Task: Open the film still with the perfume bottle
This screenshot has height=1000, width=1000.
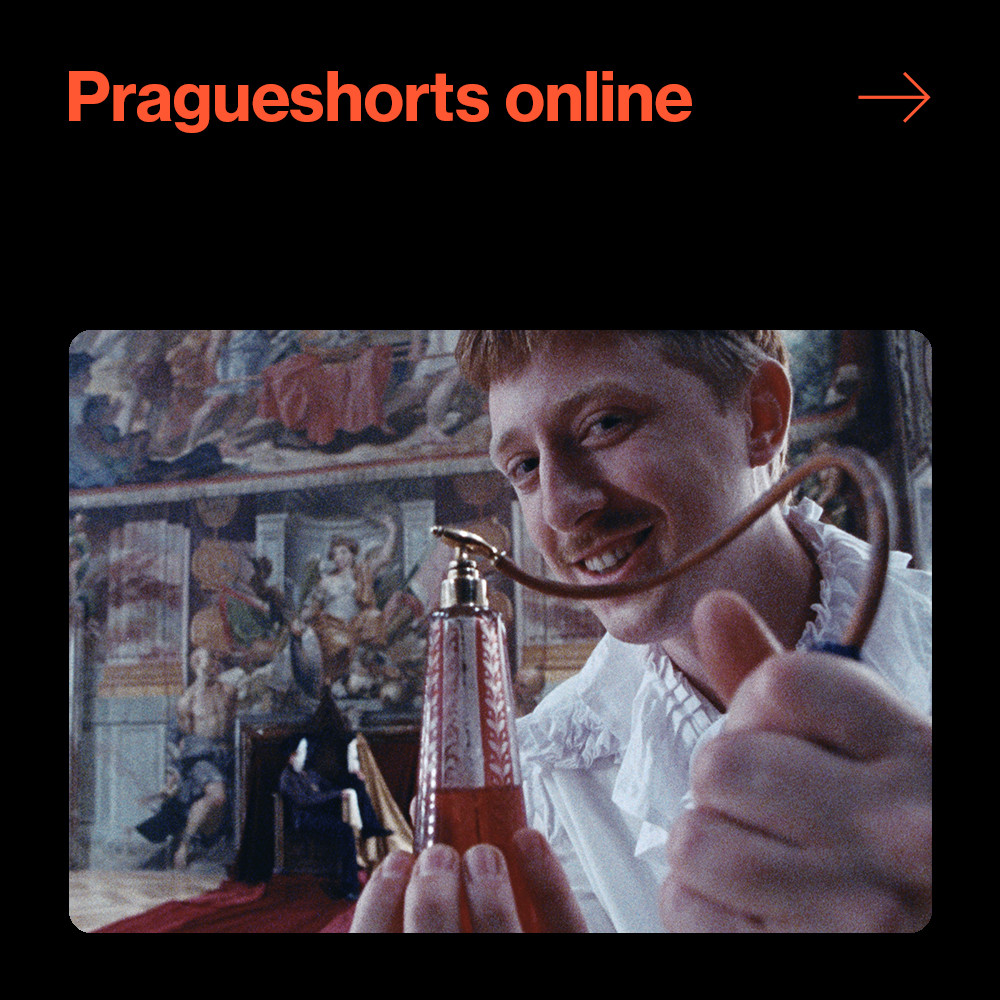Action: [x=500, y=631]
